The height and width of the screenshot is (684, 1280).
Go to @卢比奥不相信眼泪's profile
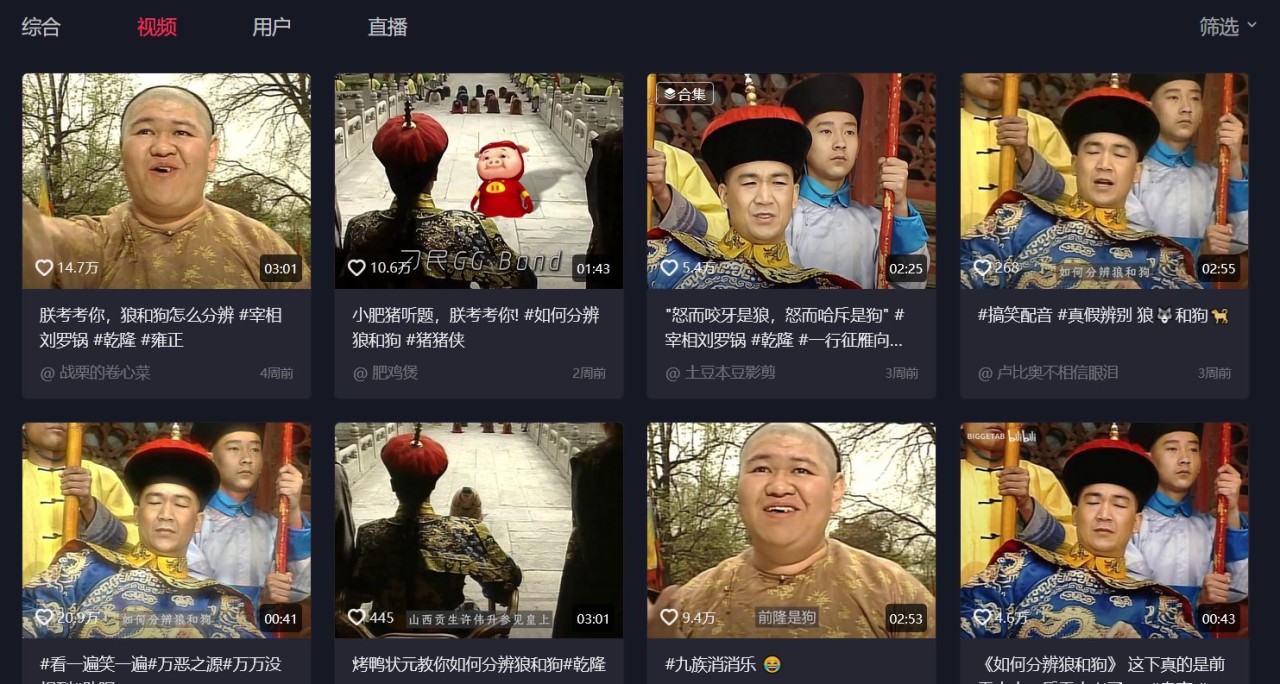[1048, 373]
